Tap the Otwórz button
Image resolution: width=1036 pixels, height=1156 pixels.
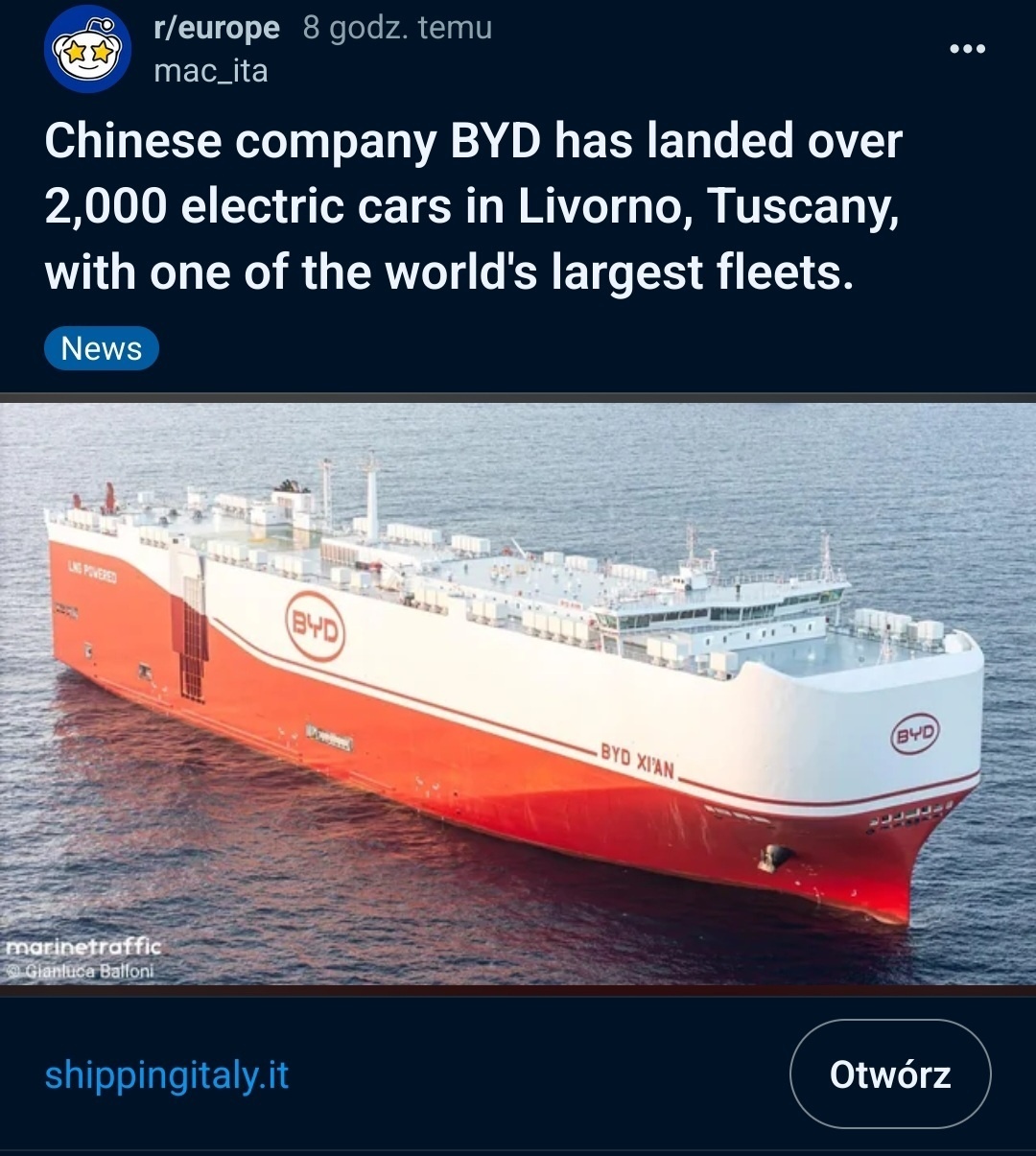pos(889,1073)
